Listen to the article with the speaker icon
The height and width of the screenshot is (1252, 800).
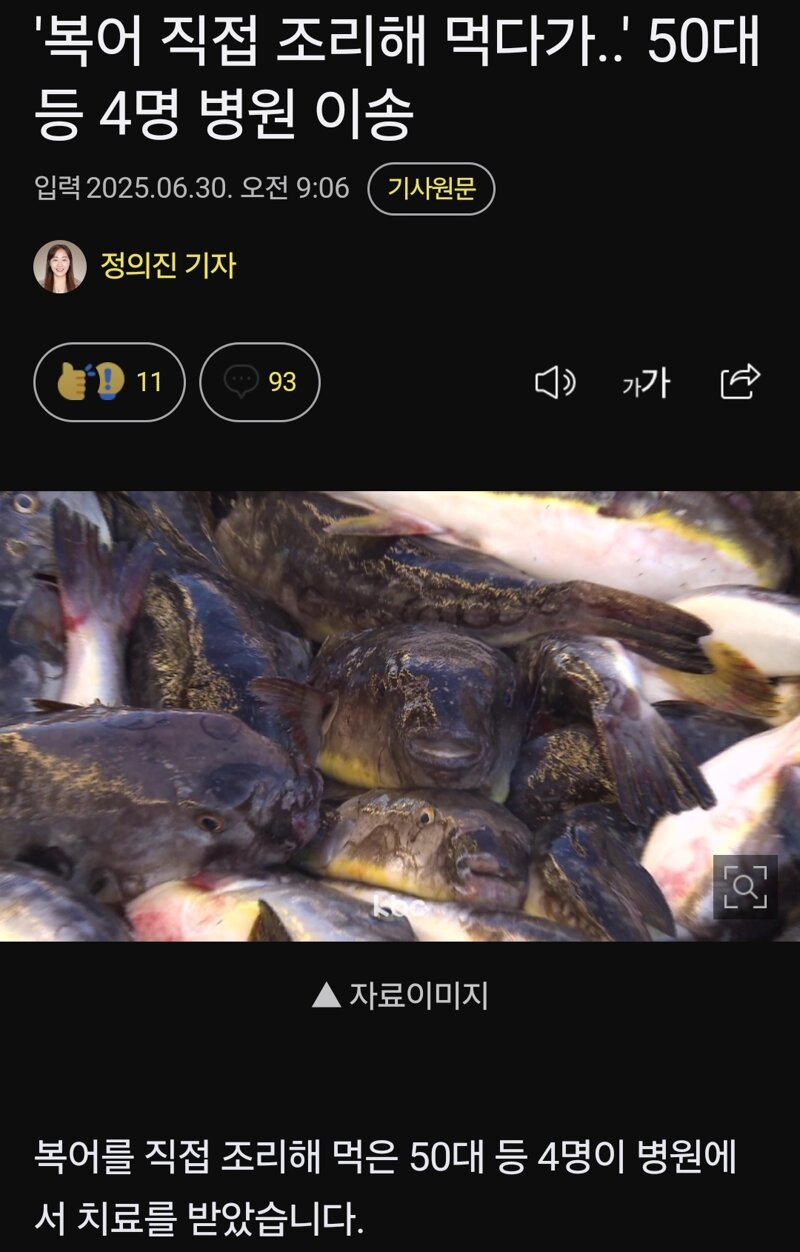click(x=555, y=382)
